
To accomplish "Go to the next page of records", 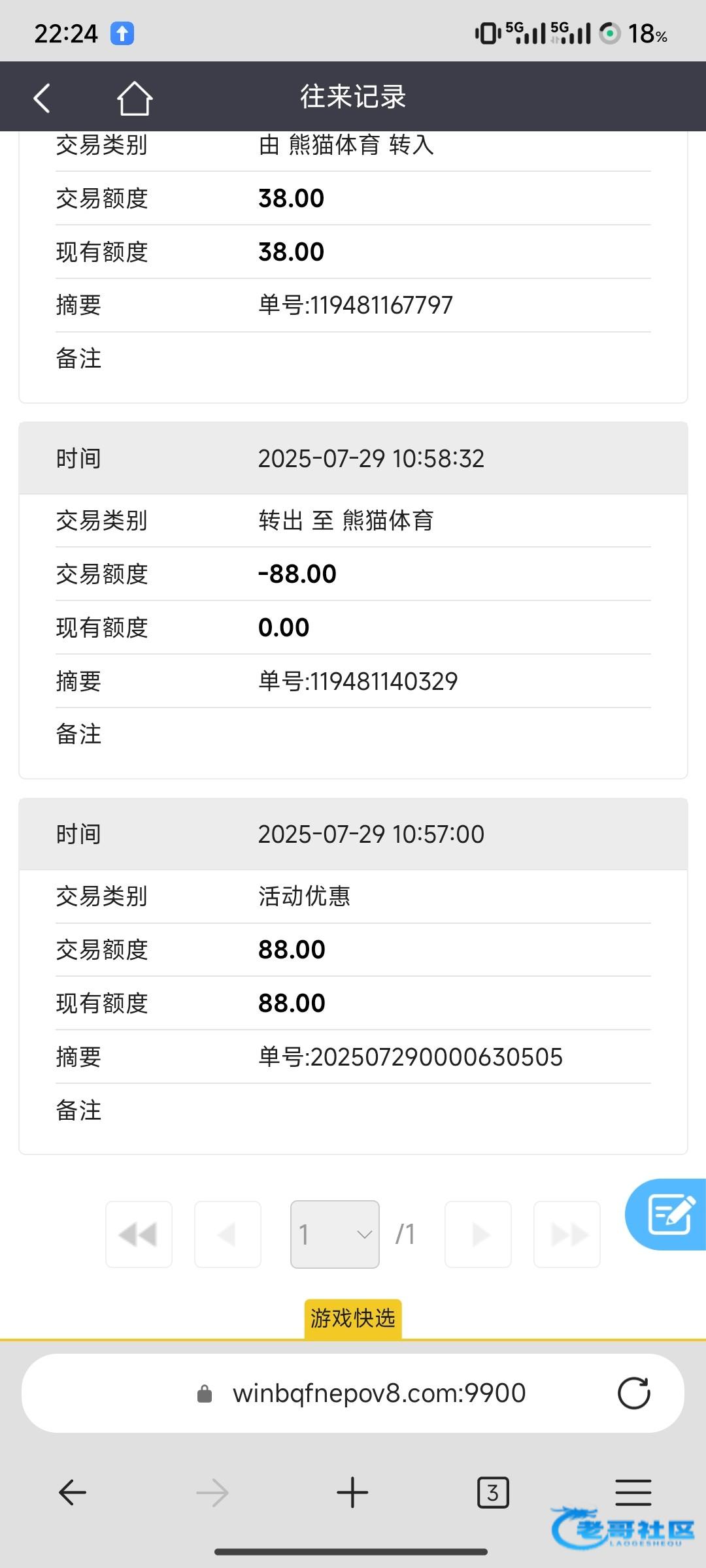I will (x=478, y=1234).
